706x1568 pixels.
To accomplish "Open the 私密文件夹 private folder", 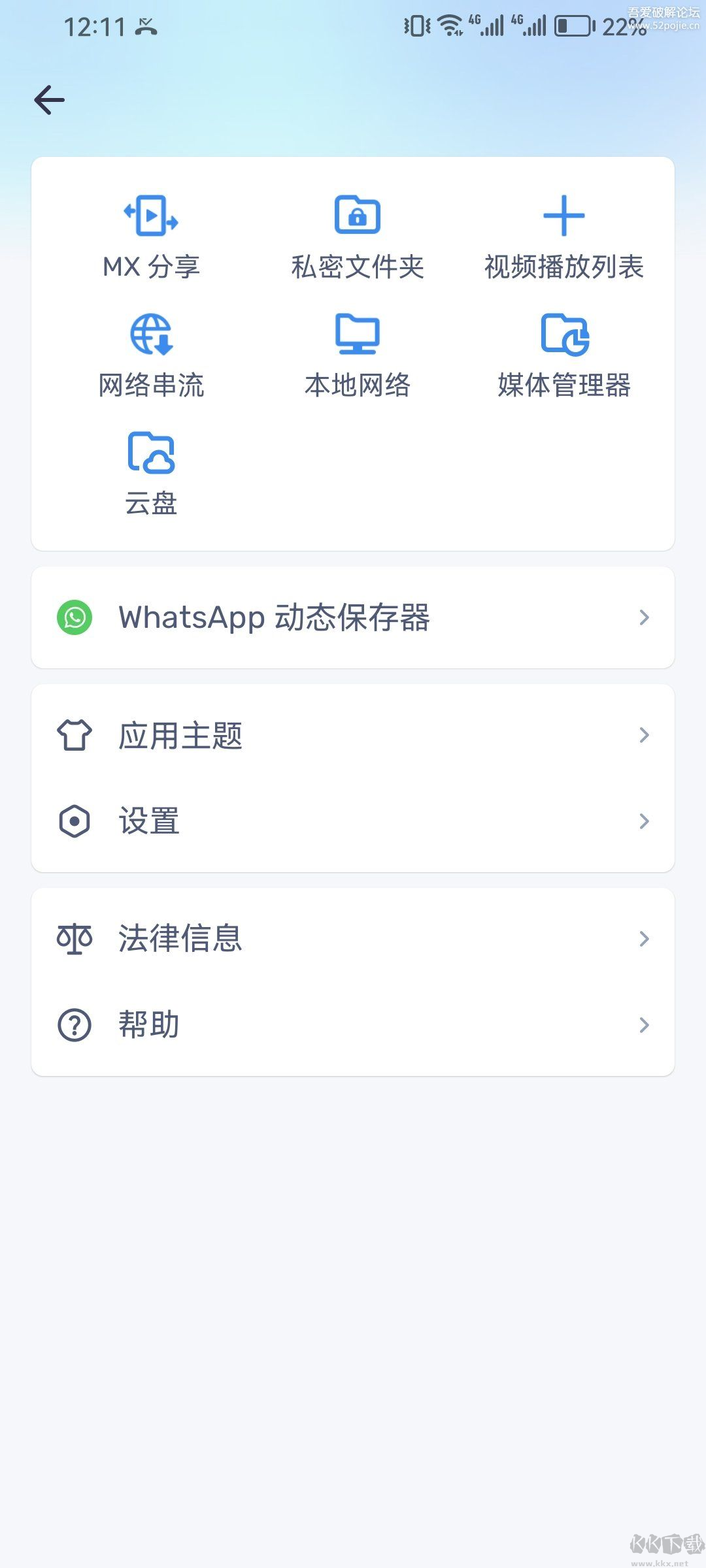I will [357, 235].
